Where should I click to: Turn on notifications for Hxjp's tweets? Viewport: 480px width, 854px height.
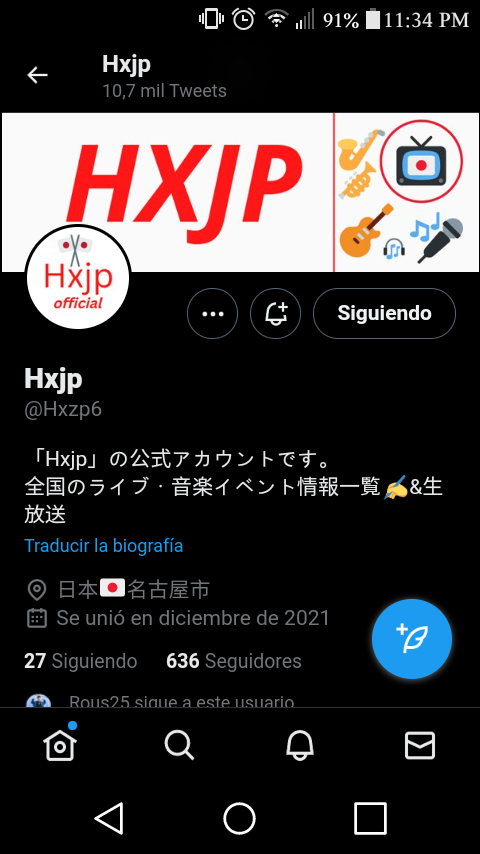click(x=275, y=314)
